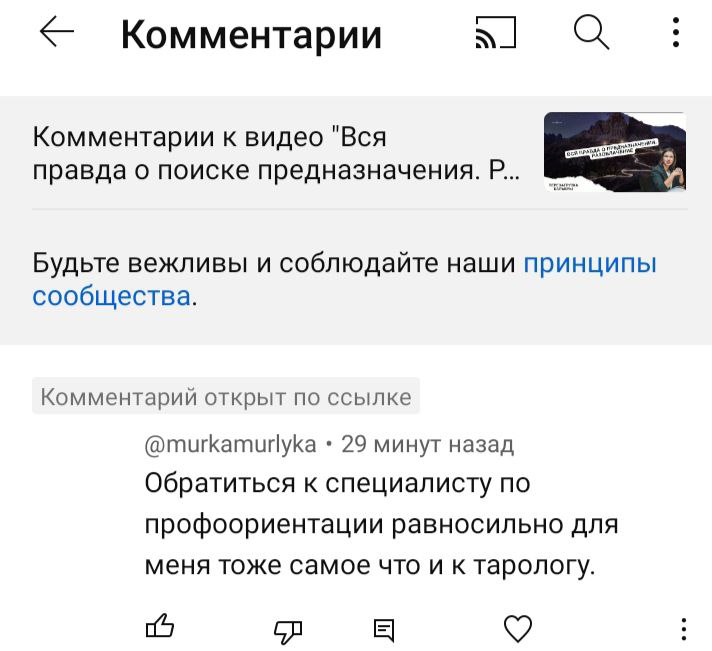Open the search magnifier
This screenshot has height=651, width=712.
(x=591, y=35)
